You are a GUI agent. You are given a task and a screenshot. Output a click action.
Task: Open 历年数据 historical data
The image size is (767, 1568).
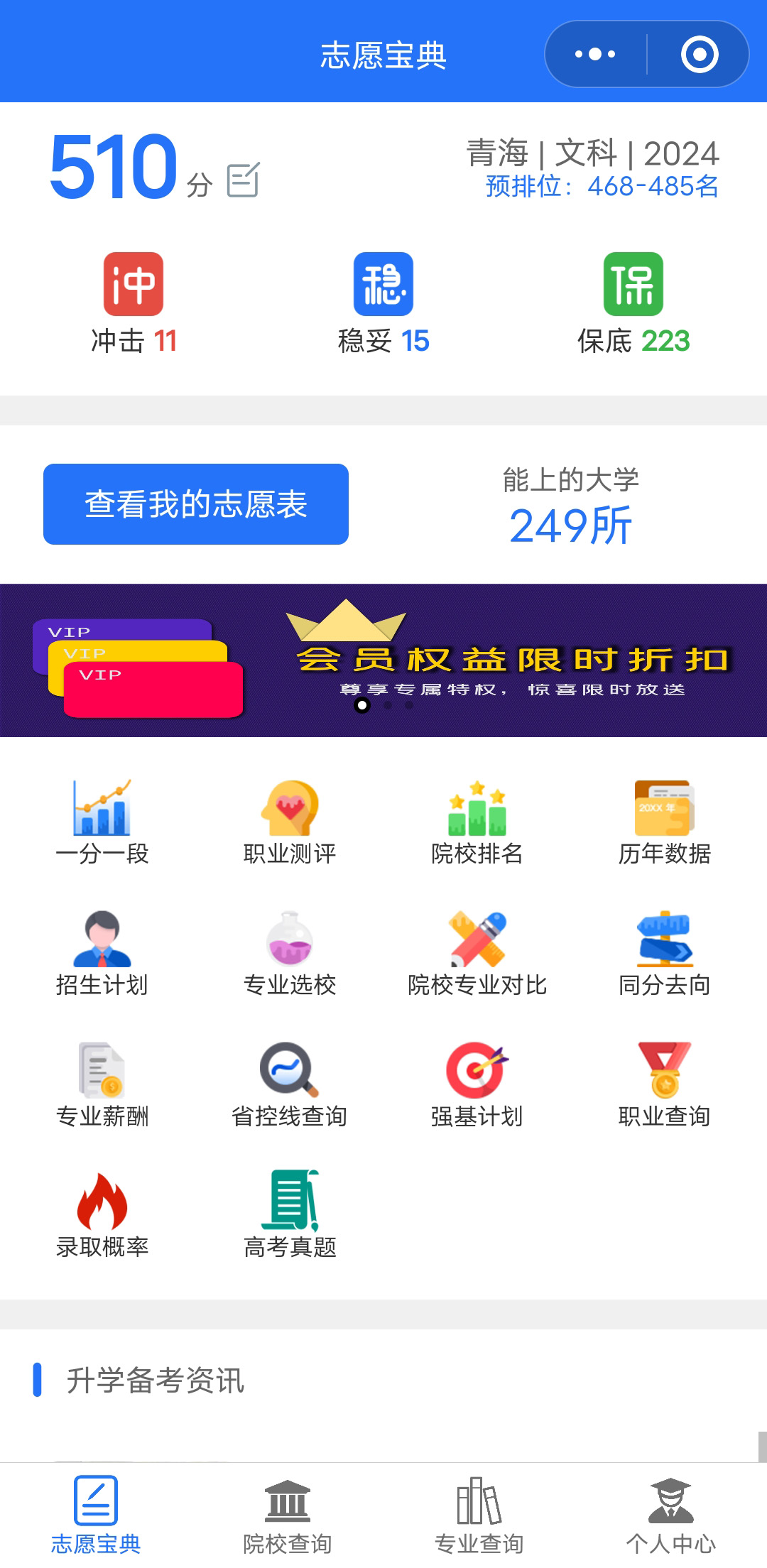click(664, 822)
